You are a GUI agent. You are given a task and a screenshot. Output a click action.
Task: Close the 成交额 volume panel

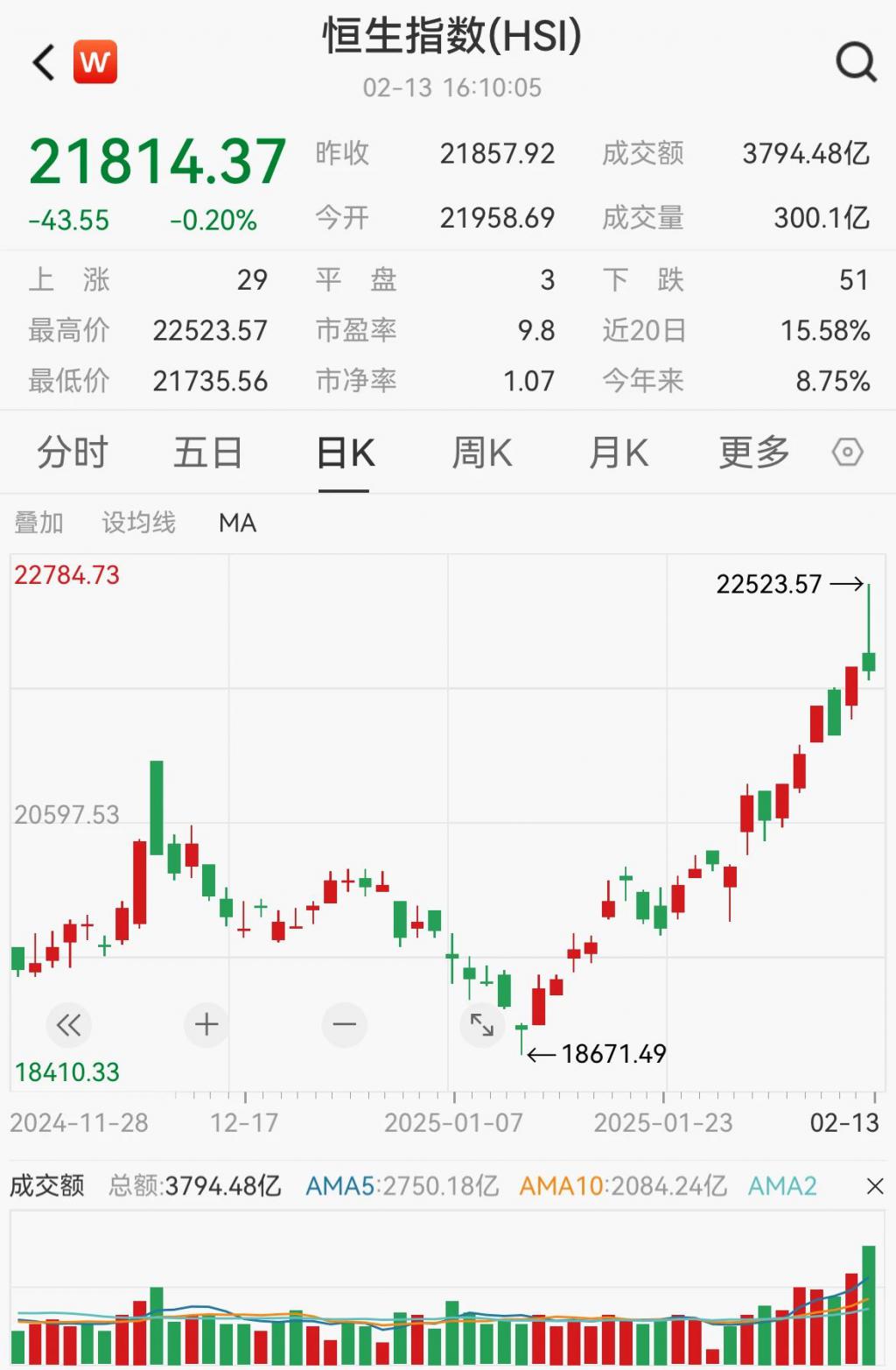tap(874, 1186)
